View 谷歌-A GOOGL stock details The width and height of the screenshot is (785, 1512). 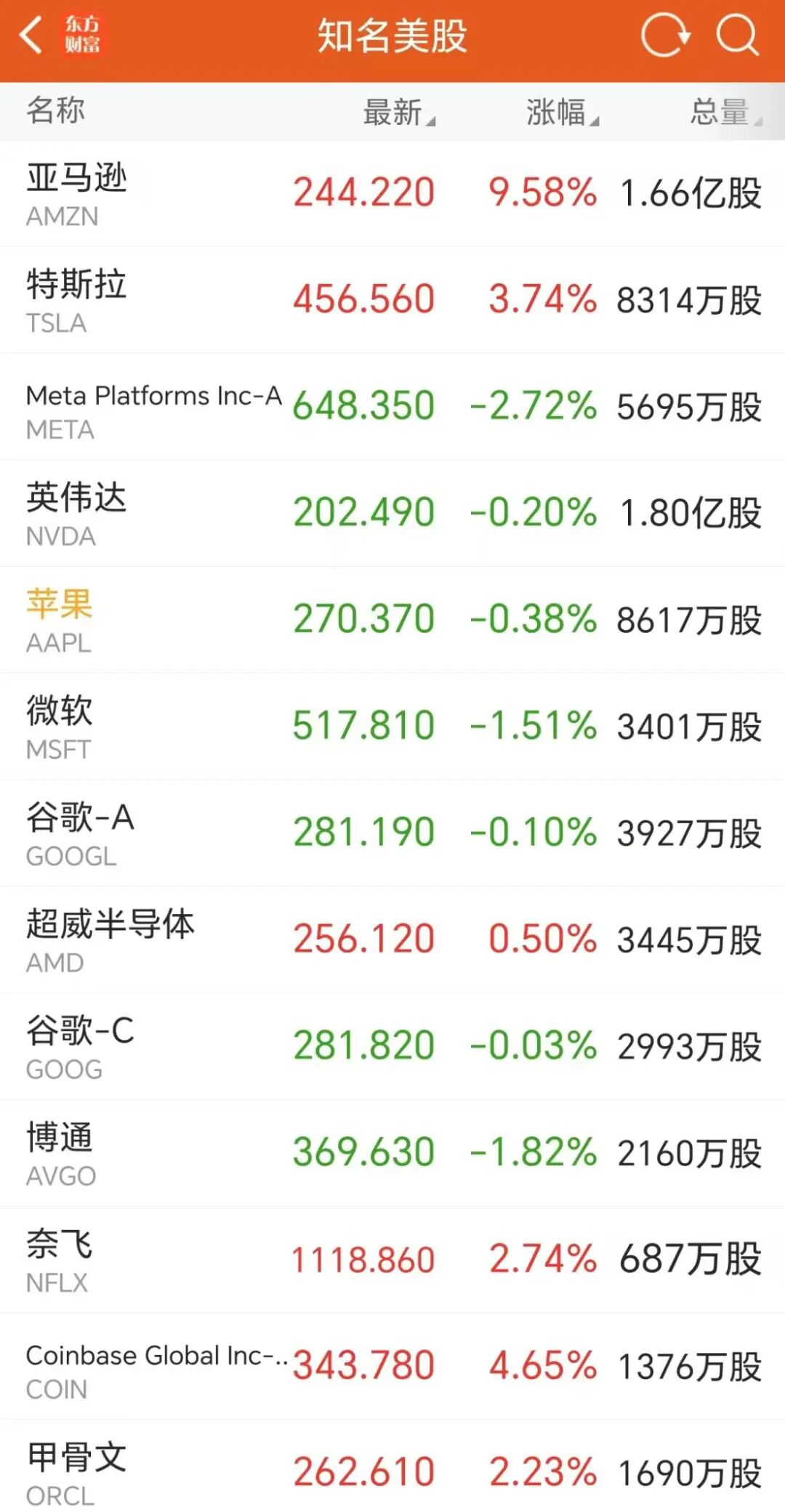pos(392,833)
